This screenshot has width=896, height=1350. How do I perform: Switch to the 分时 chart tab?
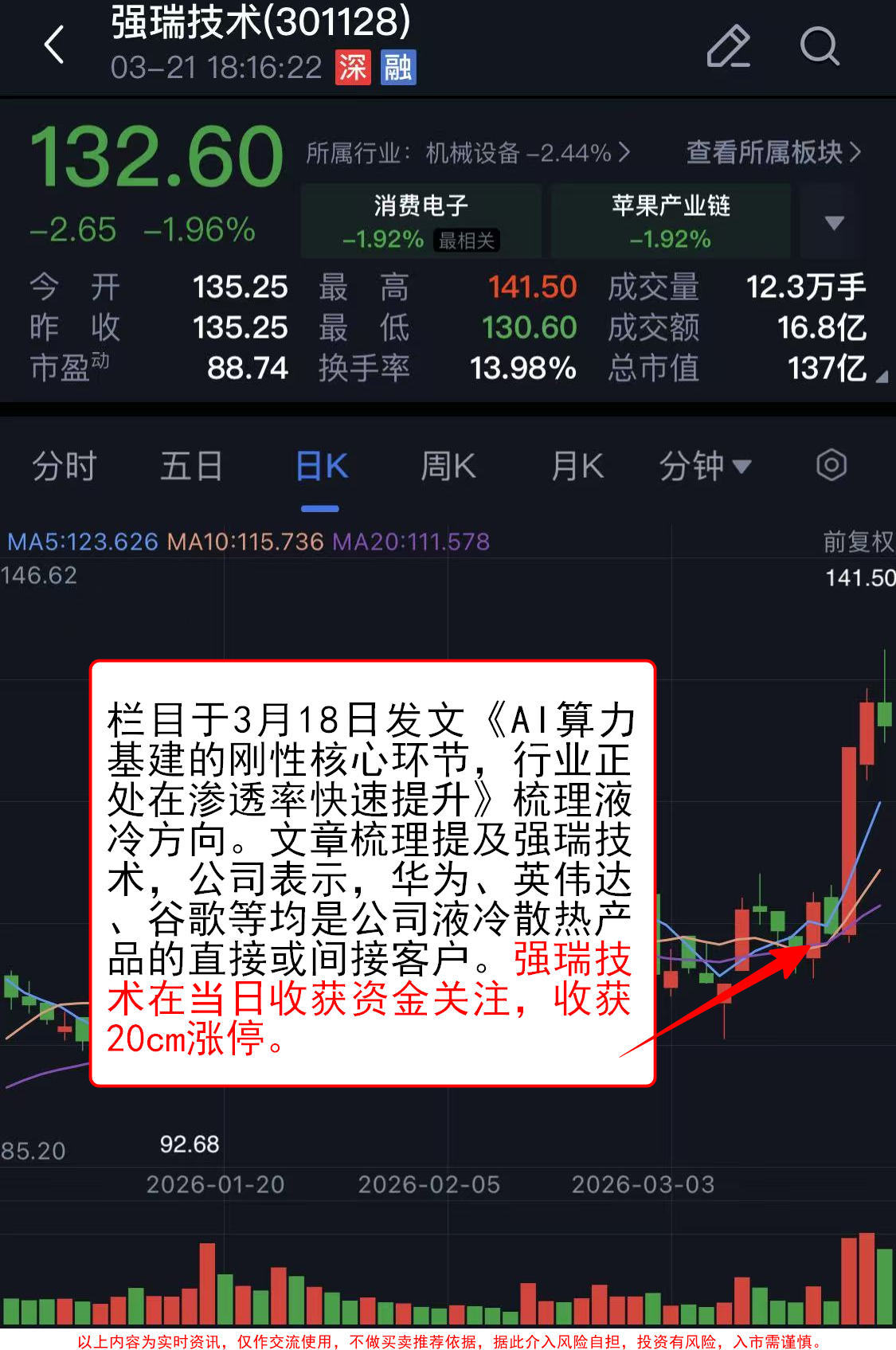(64, 466)
